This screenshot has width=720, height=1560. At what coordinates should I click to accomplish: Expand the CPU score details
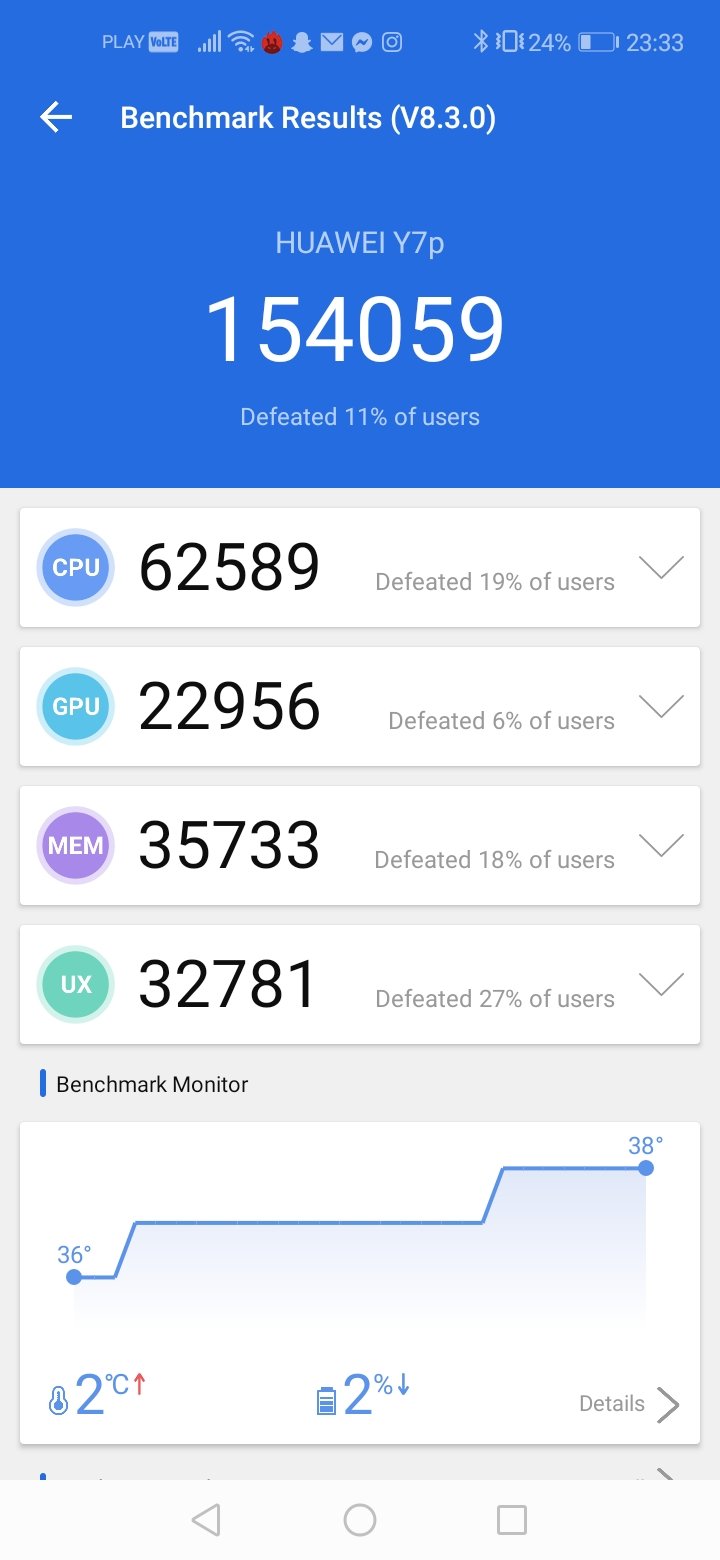(x=661, y=567)
